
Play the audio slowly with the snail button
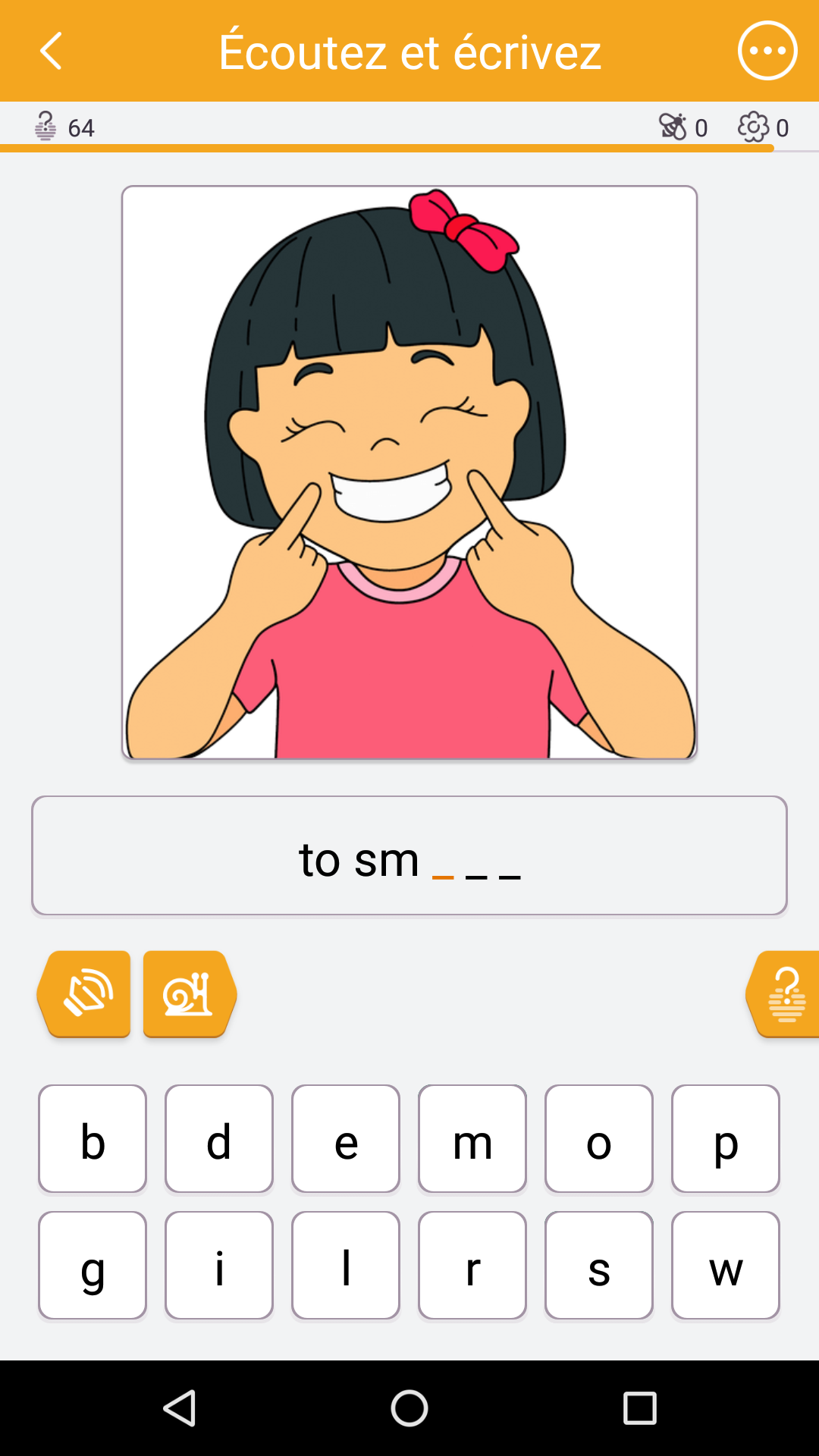pos(190,993)
